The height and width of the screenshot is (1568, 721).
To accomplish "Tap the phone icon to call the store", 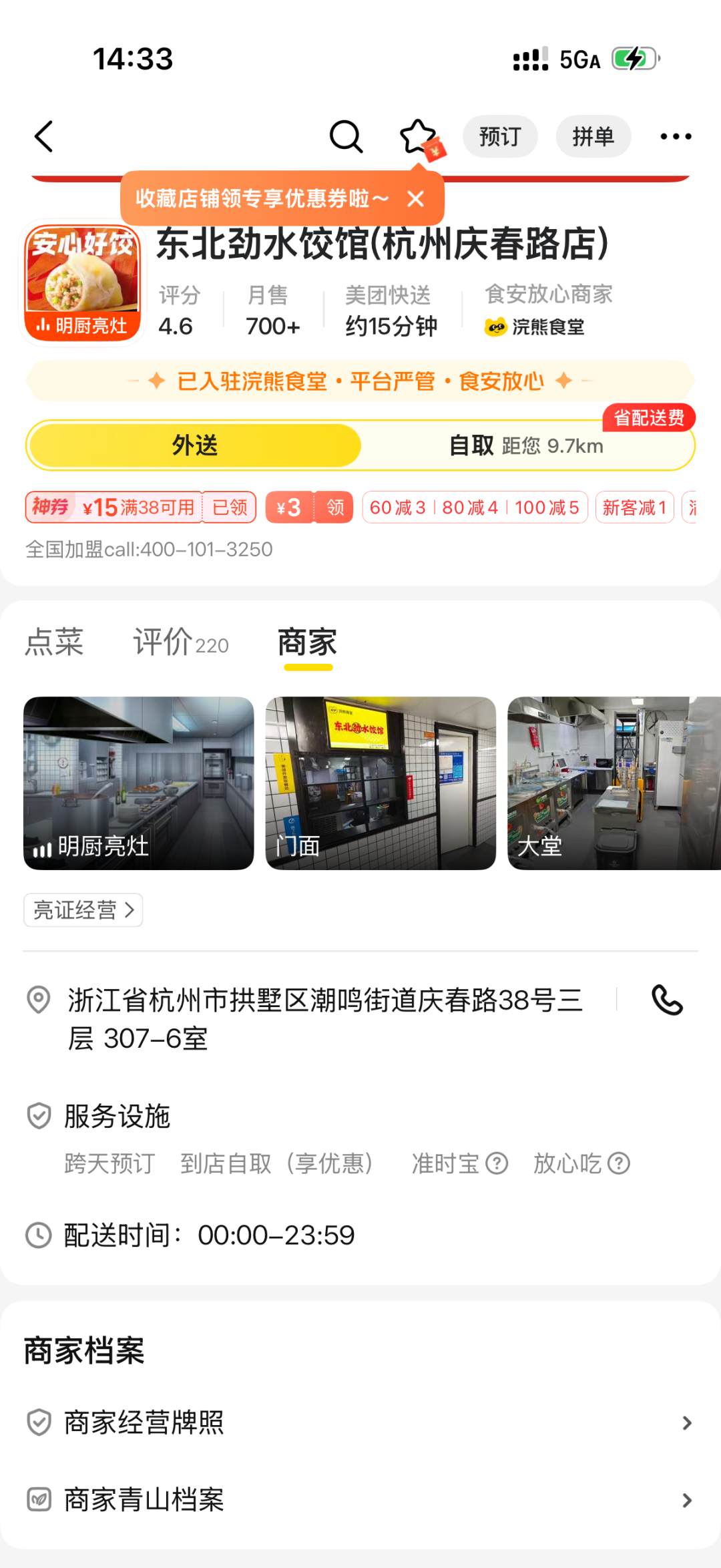I will coord(669,1000).
